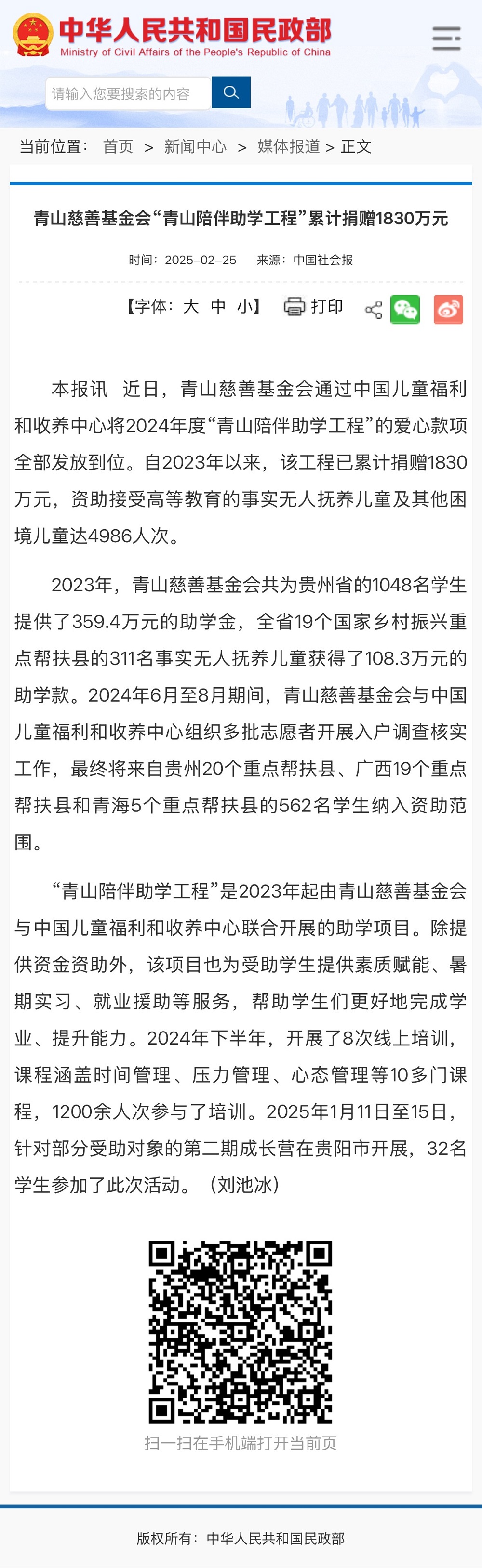Screen dimensions: 482x1568
Task: Set font size to 大
Action: 191,306
